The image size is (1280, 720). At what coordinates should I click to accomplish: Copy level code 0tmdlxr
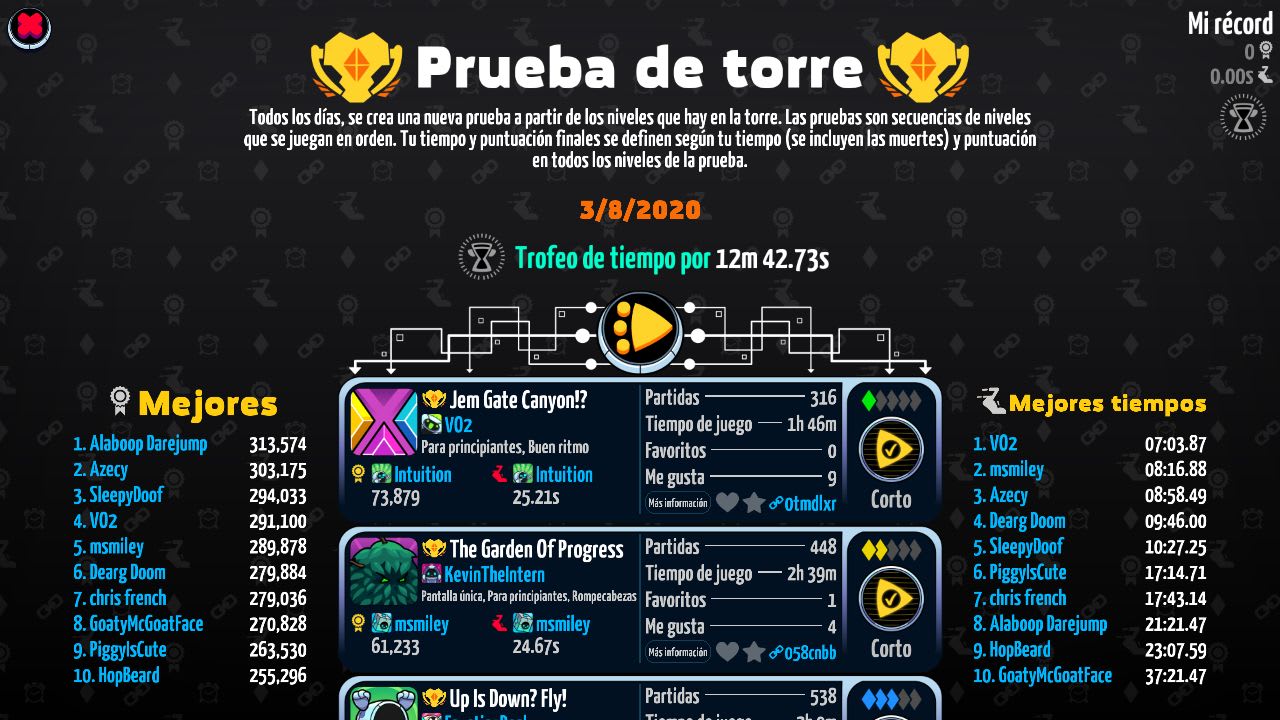802,504
